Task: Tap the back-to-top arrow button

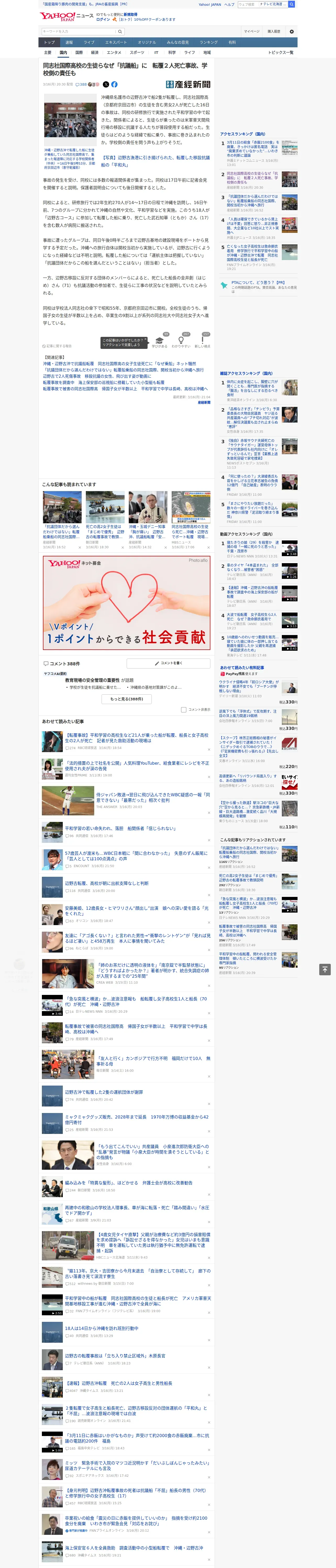Action: pos(325,969)
